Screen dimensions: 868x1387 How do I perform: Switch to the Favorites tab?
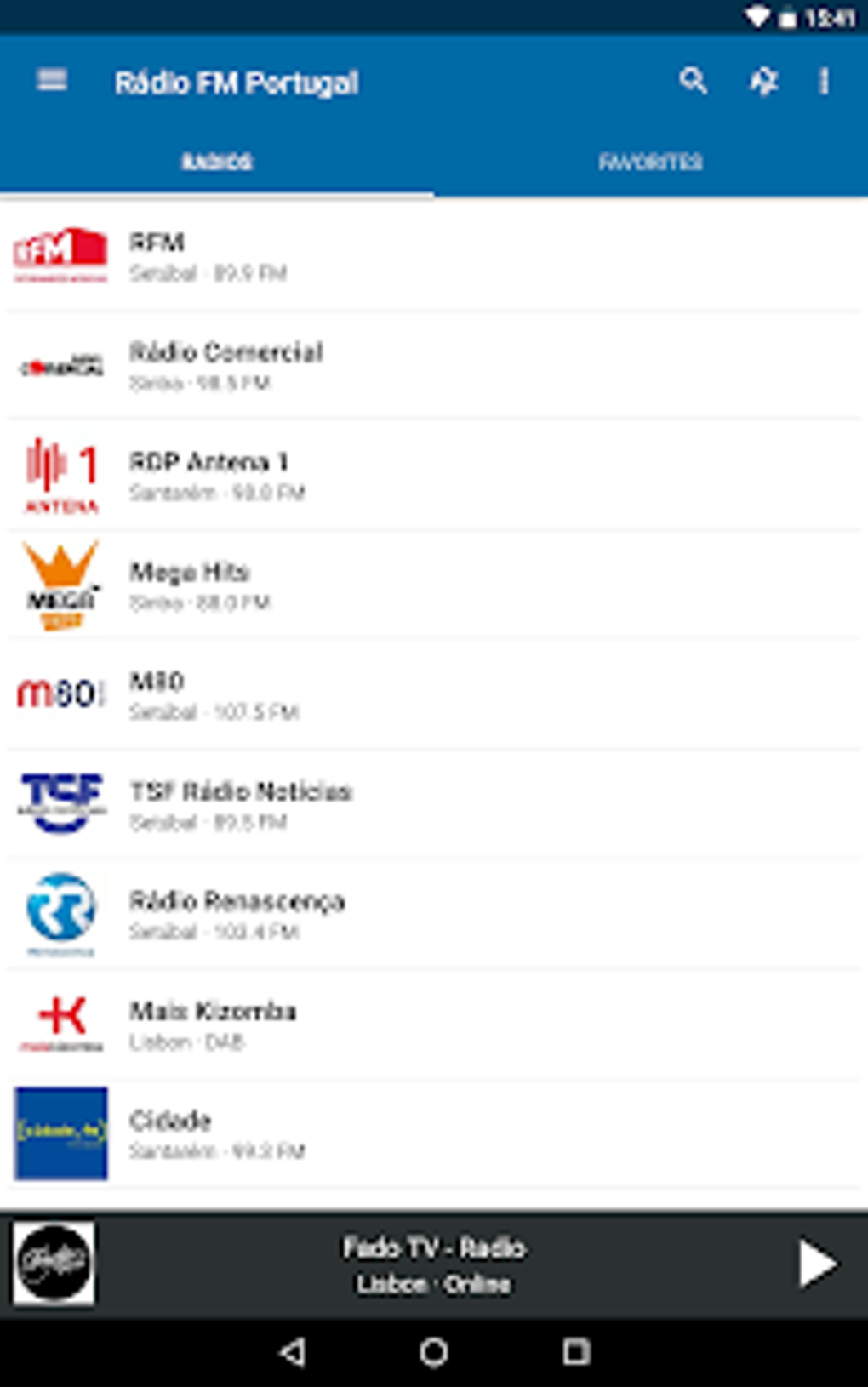coord(650,162)
